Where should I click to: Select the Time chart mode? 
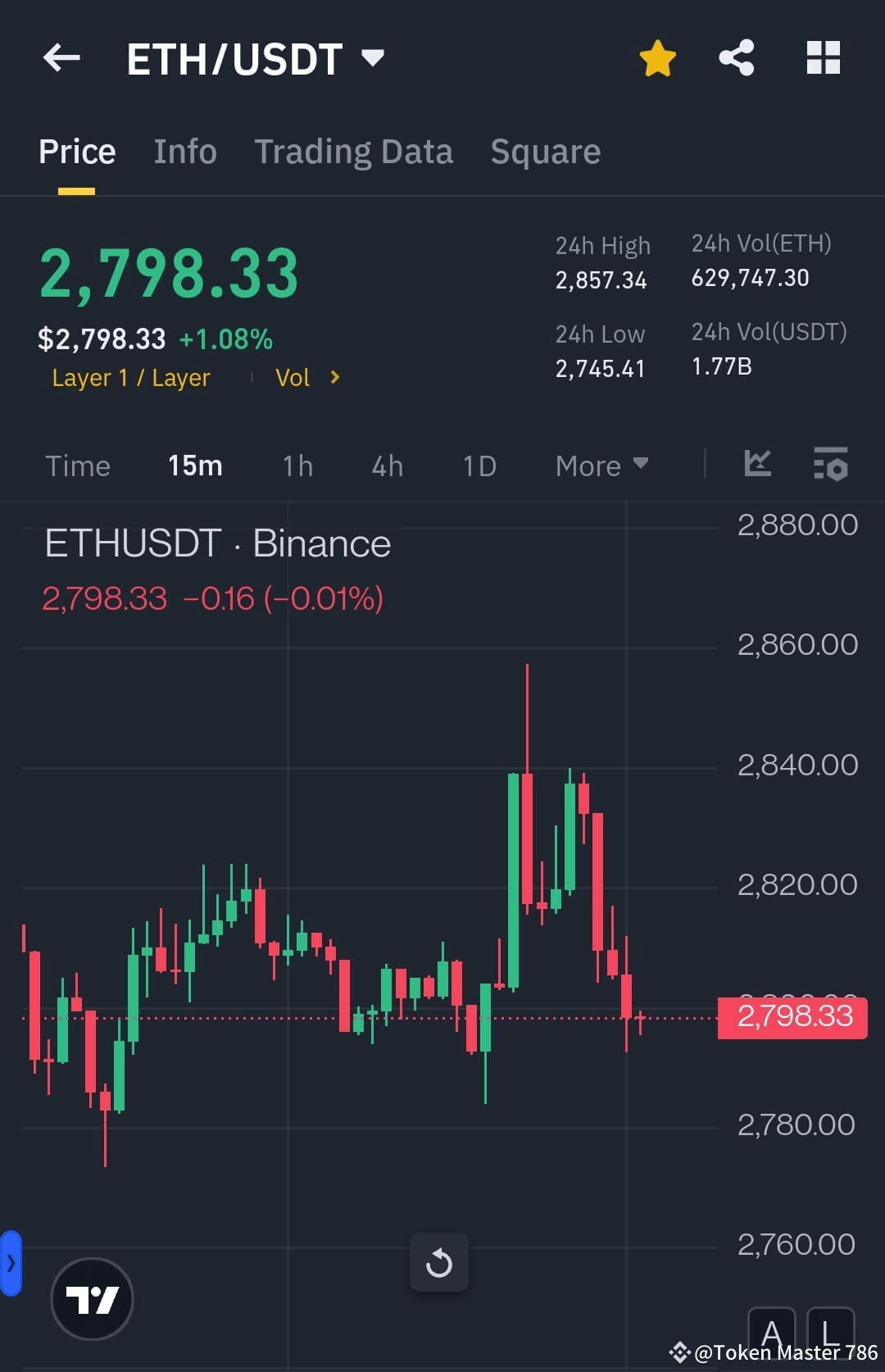(78, 466)
